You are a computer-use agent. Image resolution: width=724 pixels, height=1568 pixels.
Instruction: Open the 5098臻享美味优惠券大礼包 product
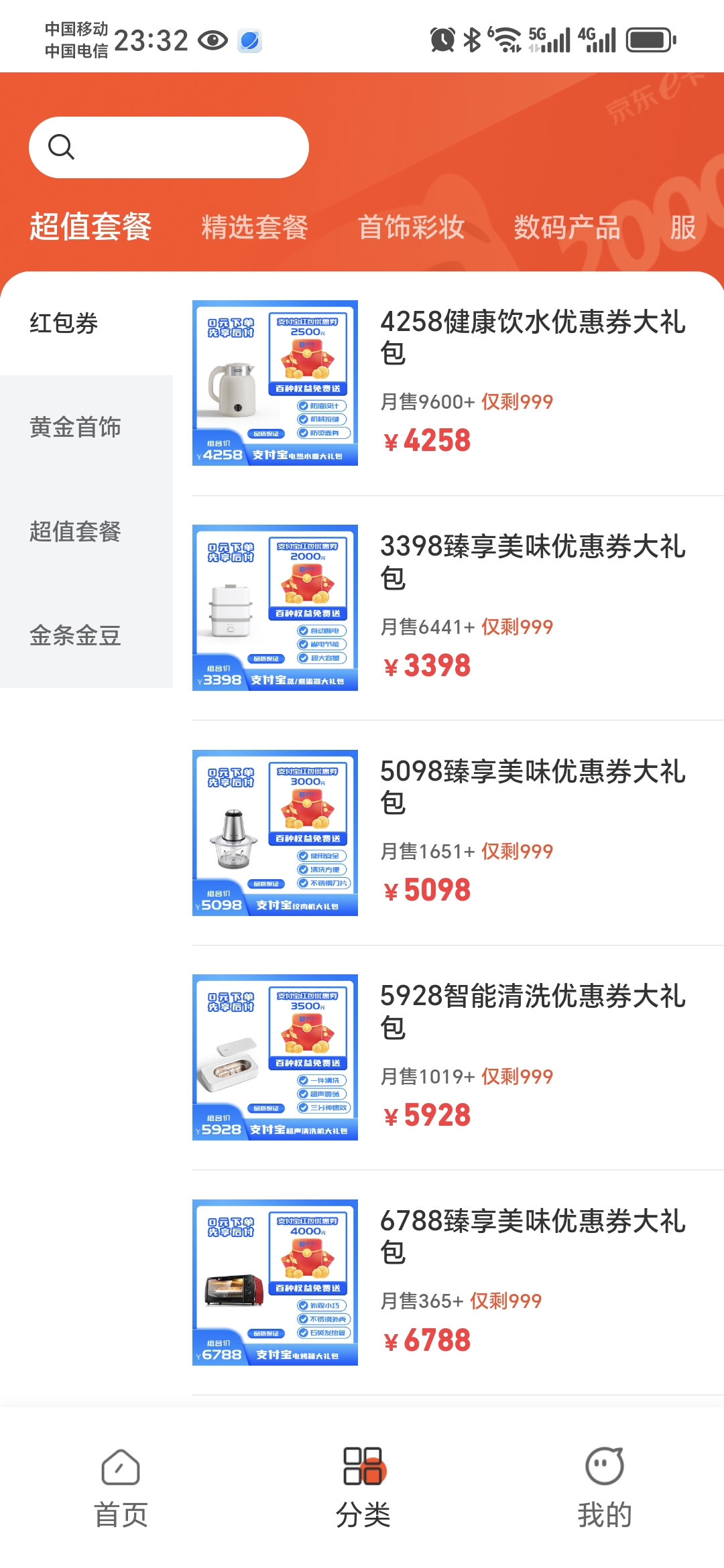click(458, 833)
